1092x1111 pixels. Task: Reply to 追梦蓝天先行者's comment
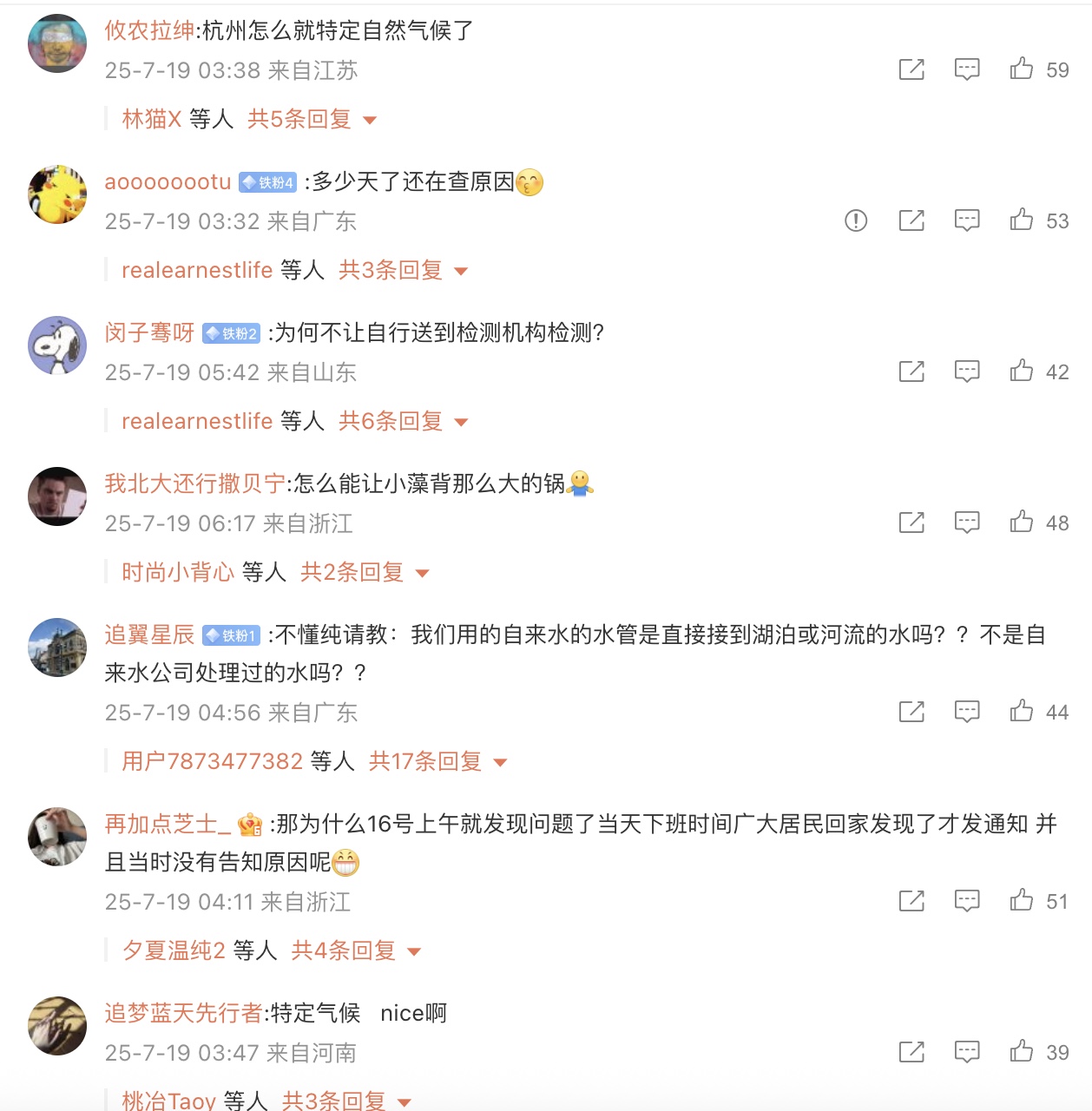(x=966, y=1052)
